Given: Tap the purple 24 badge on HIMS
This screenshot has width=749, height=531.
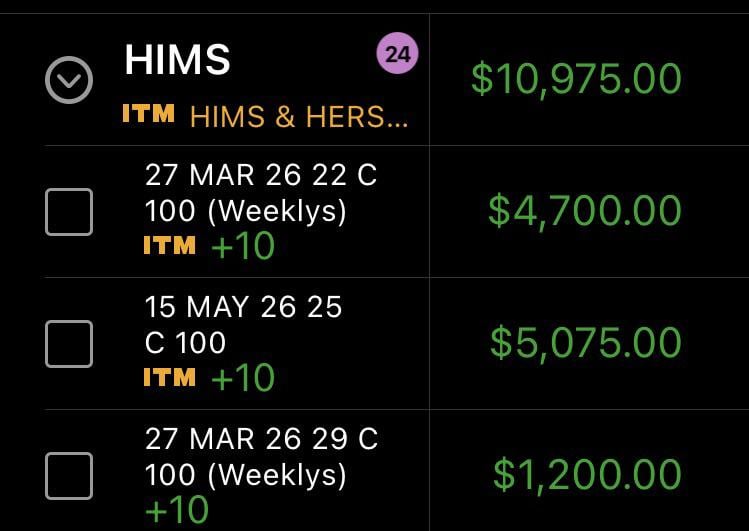Looking at the screenshot, I should coord(397,54).
